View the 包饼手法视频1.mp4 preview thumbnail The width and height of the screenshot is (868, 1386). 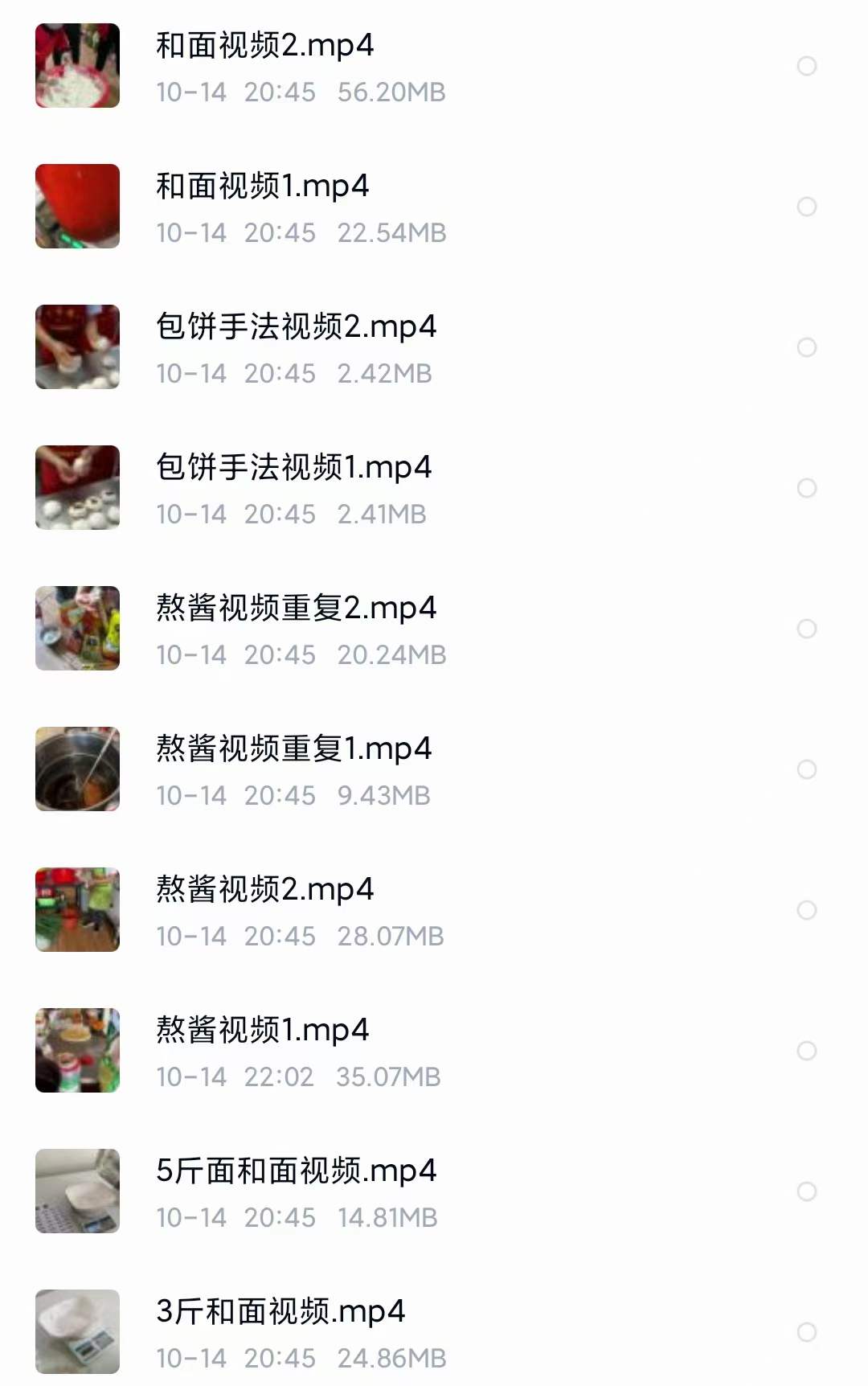pos(76,486)
